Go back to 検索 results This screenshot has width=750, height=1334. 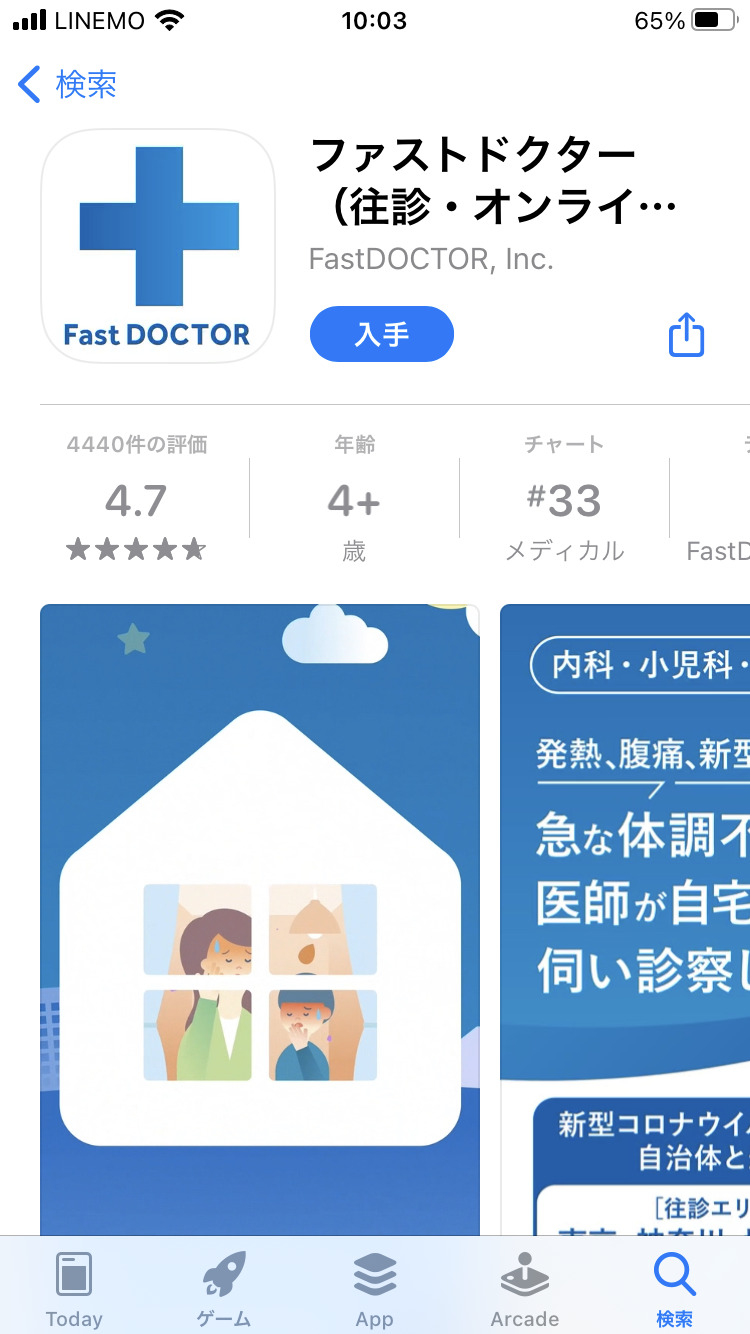68,85
